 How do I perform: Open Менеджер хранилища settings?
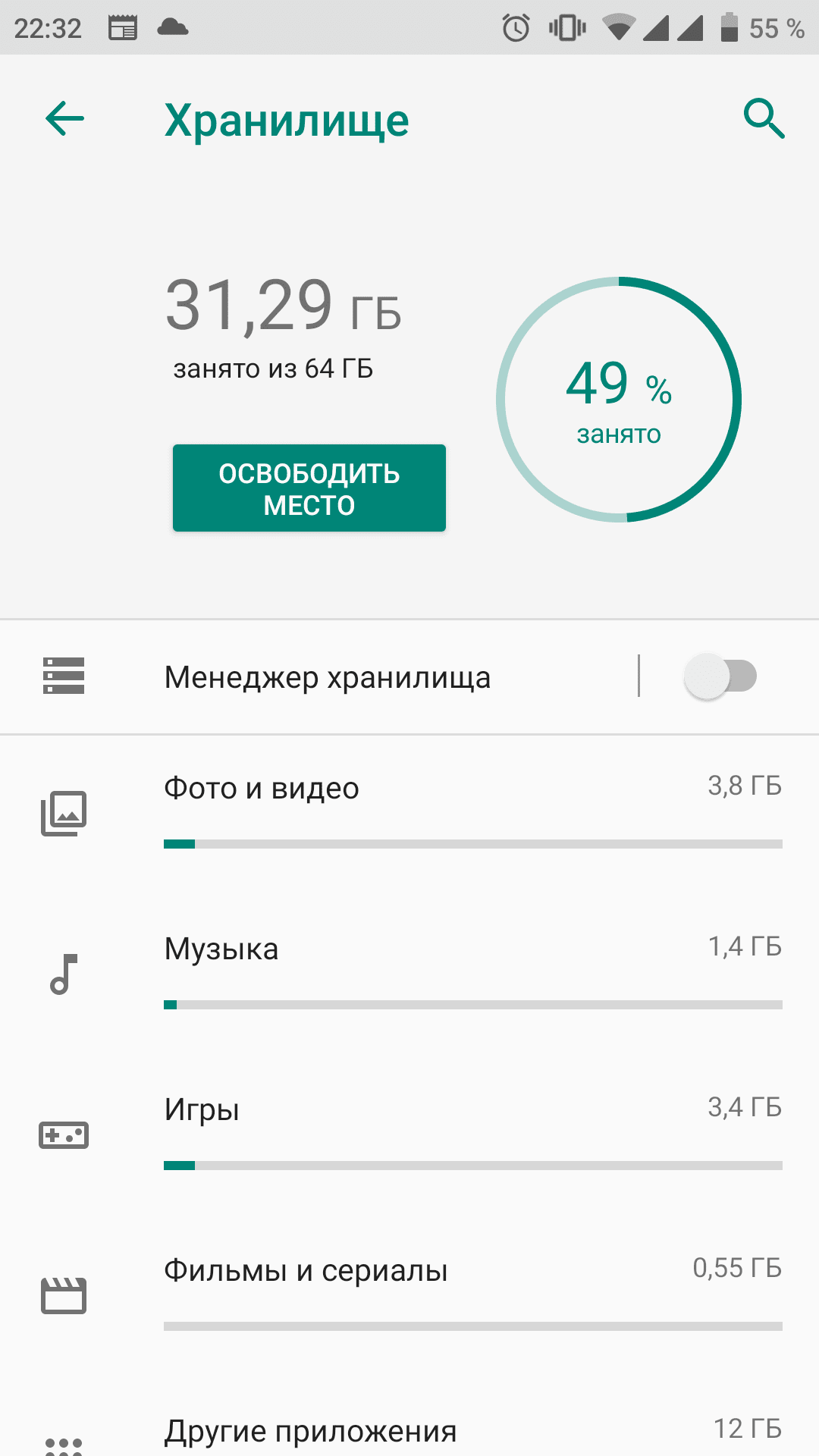click(x=327, y=677)
